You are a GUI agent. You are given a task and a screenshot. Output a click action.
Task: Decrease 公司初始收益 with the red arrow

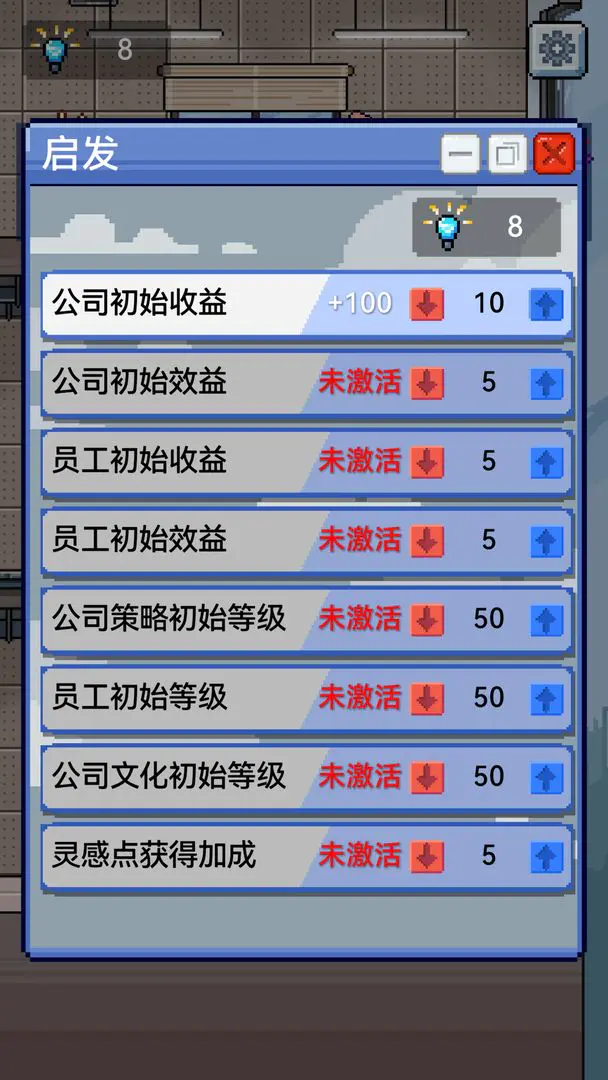[x=427, y=304]
